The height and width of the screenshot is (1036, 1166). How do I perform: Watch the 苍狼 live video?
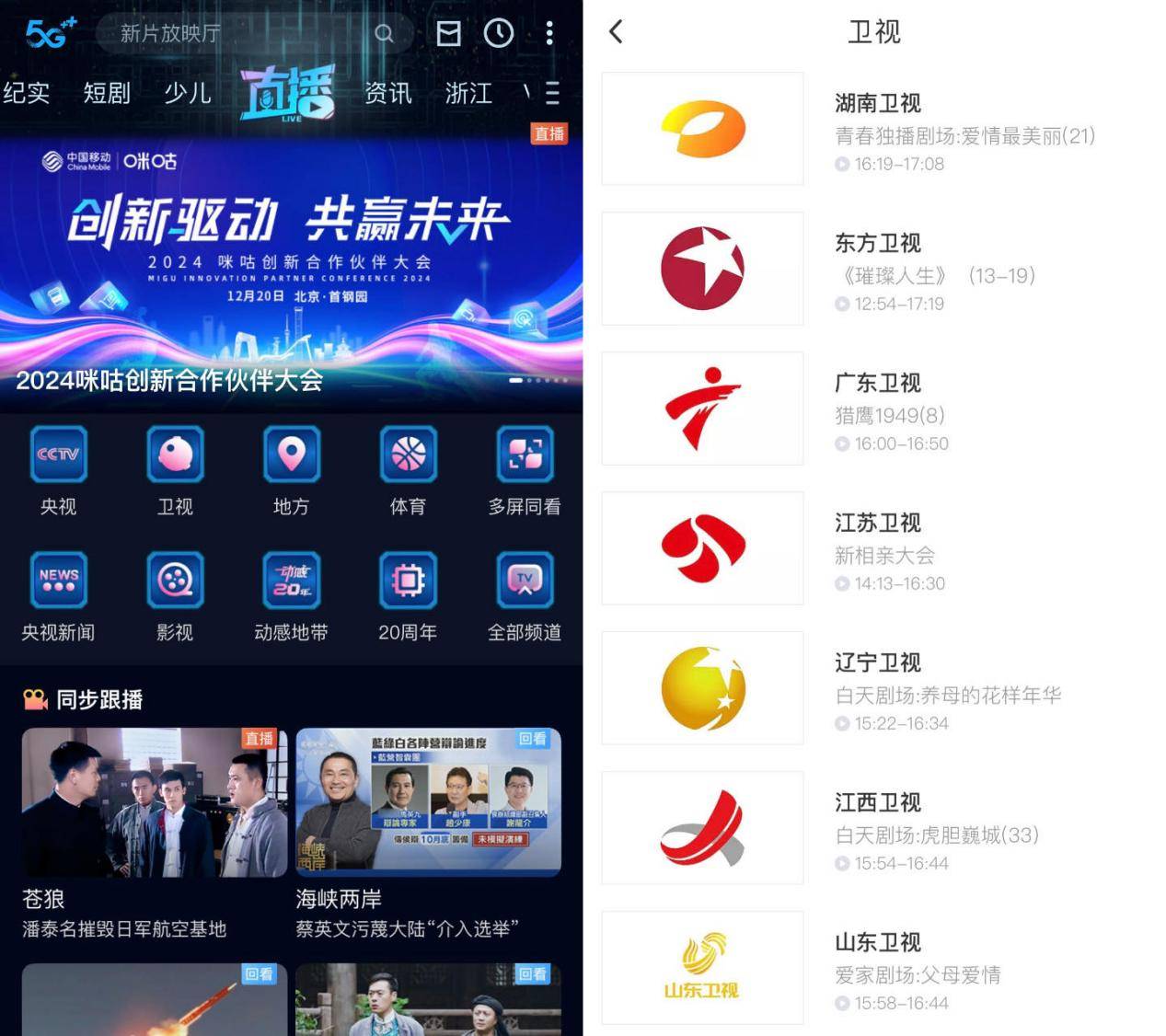click(x=155, y=802)
